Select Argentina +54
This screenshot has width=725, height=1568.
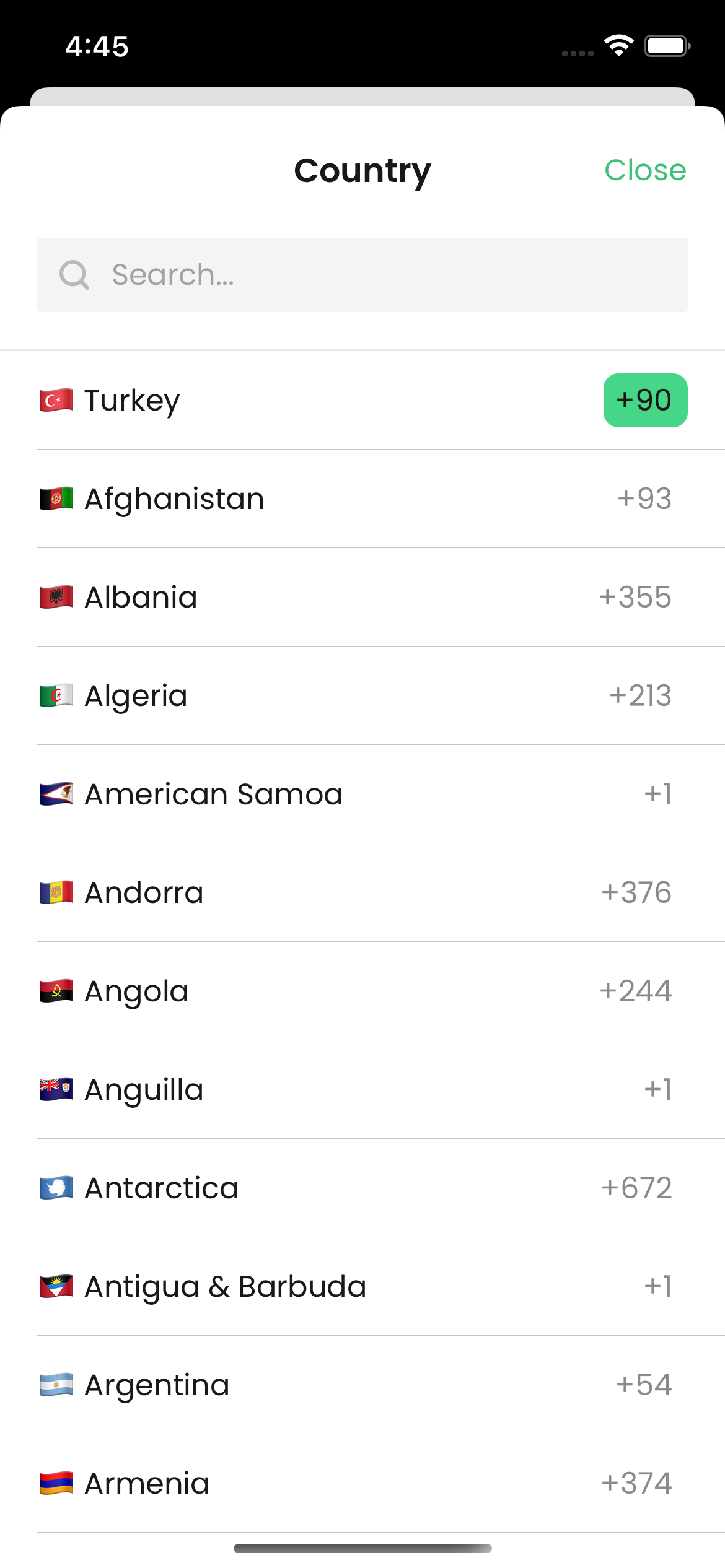(362, 1385)
